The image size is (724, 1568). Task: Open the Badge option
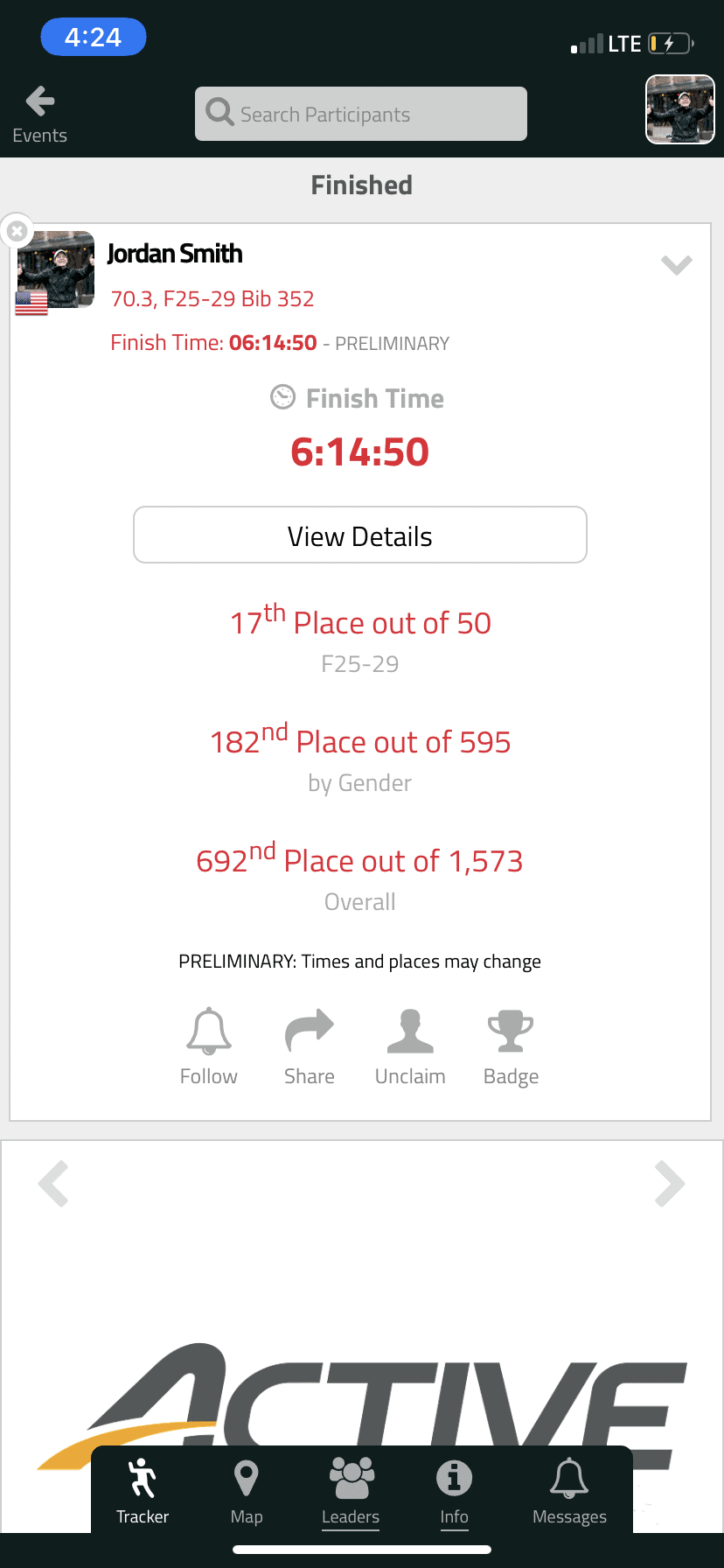511,1046
